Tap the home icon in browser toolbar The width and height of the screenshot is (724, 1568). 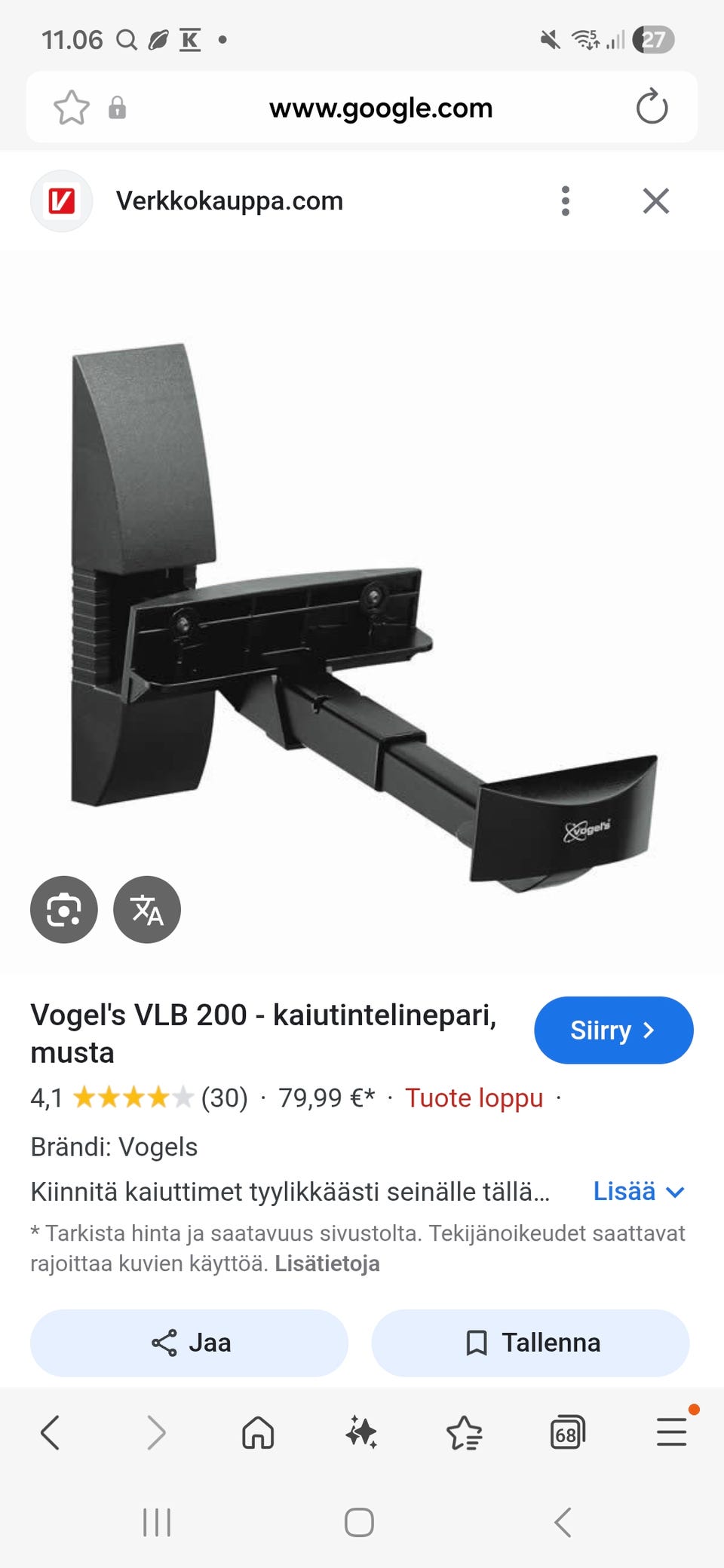tap(257, 1433)
